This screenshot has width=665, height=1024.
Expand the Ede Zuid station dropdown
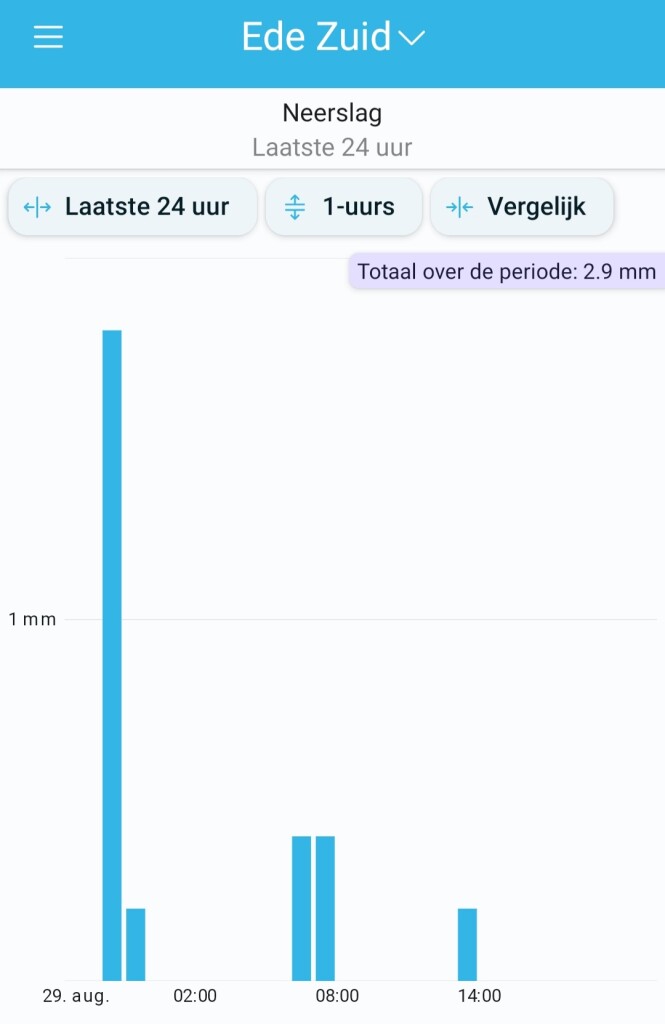click(x=333, y=37)
